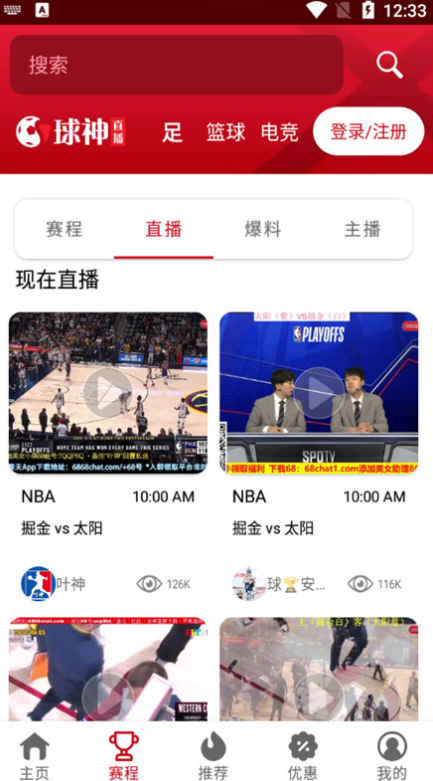Open 推荐 in bottom navigation
Viewport: 433px width, 781px height.
tap(213, 755)
